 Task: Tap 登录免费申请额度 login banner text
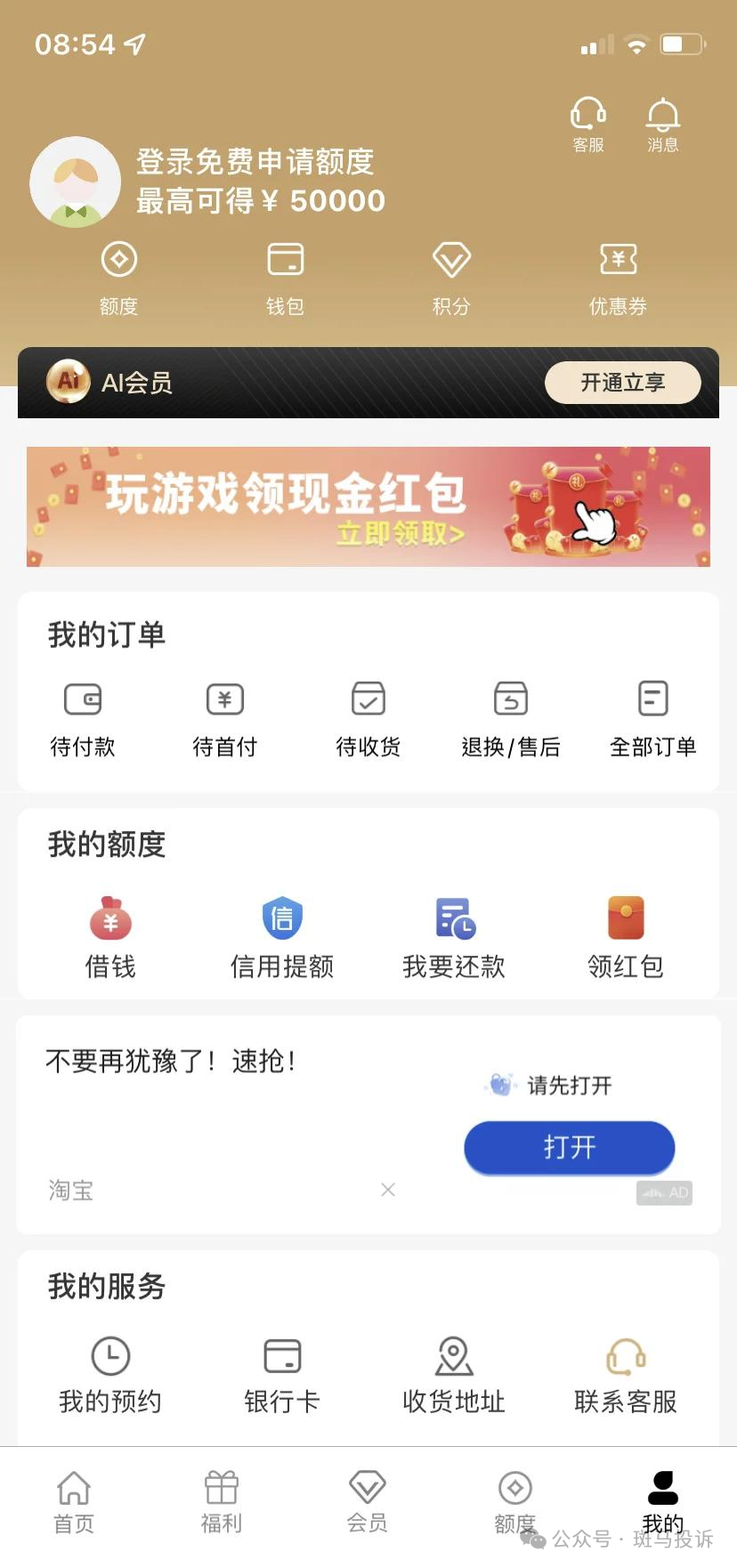tap(255, 162)
